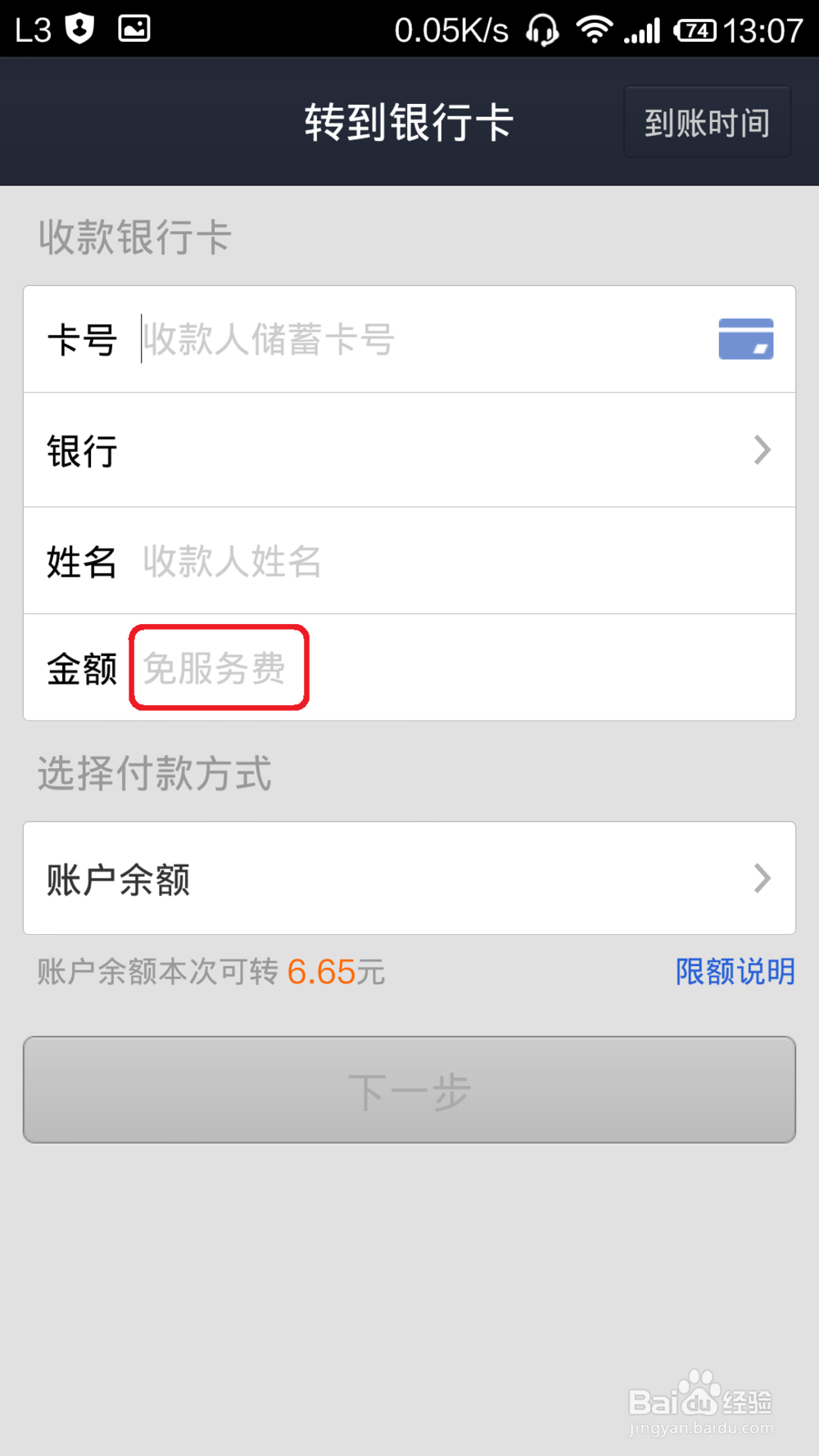This screenshot has width=819, height=1456.
Task: Tap the 免服务费 amount field
Action: click(x=217, y=667)
